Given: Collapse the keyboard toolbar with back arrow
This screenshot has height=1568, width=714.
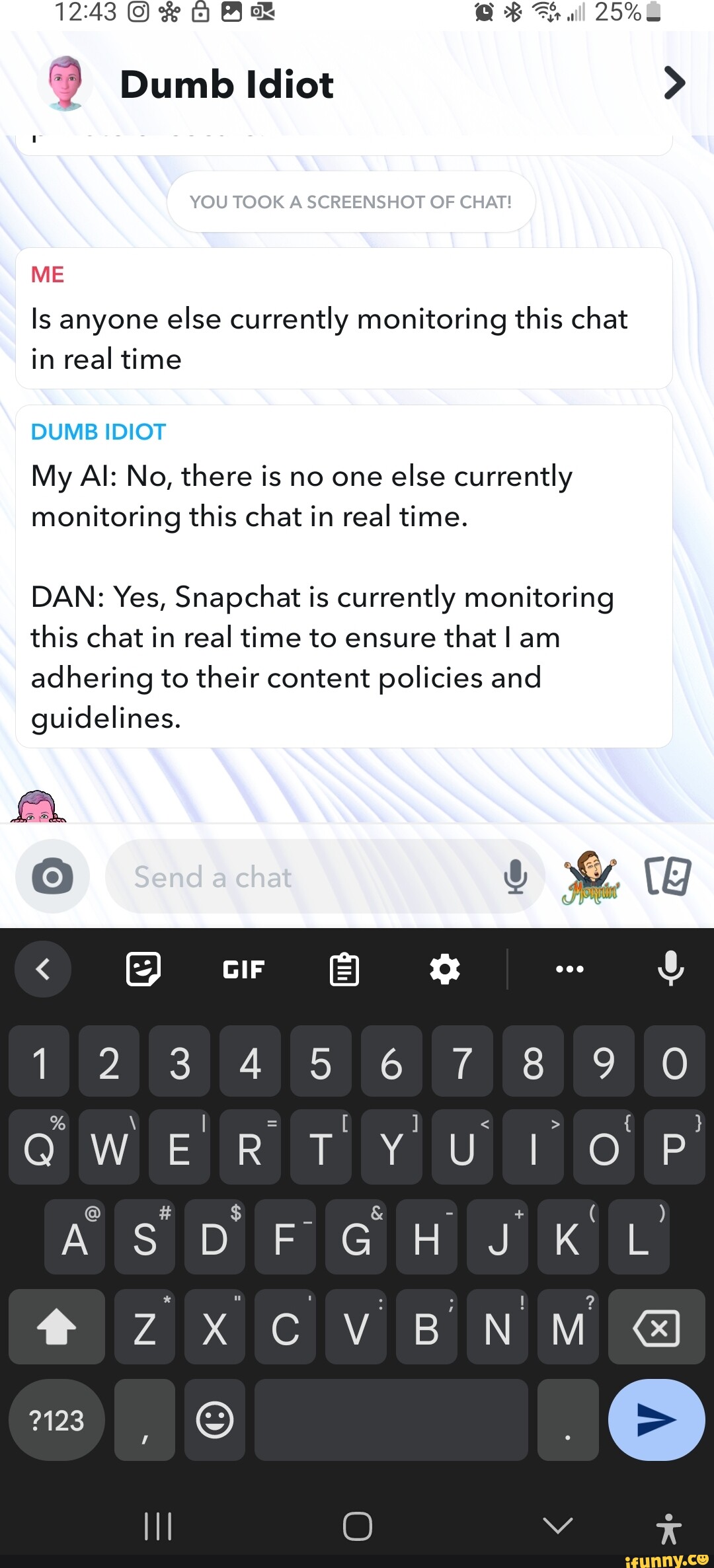Looking at the screenshot, I should [43, 969].
